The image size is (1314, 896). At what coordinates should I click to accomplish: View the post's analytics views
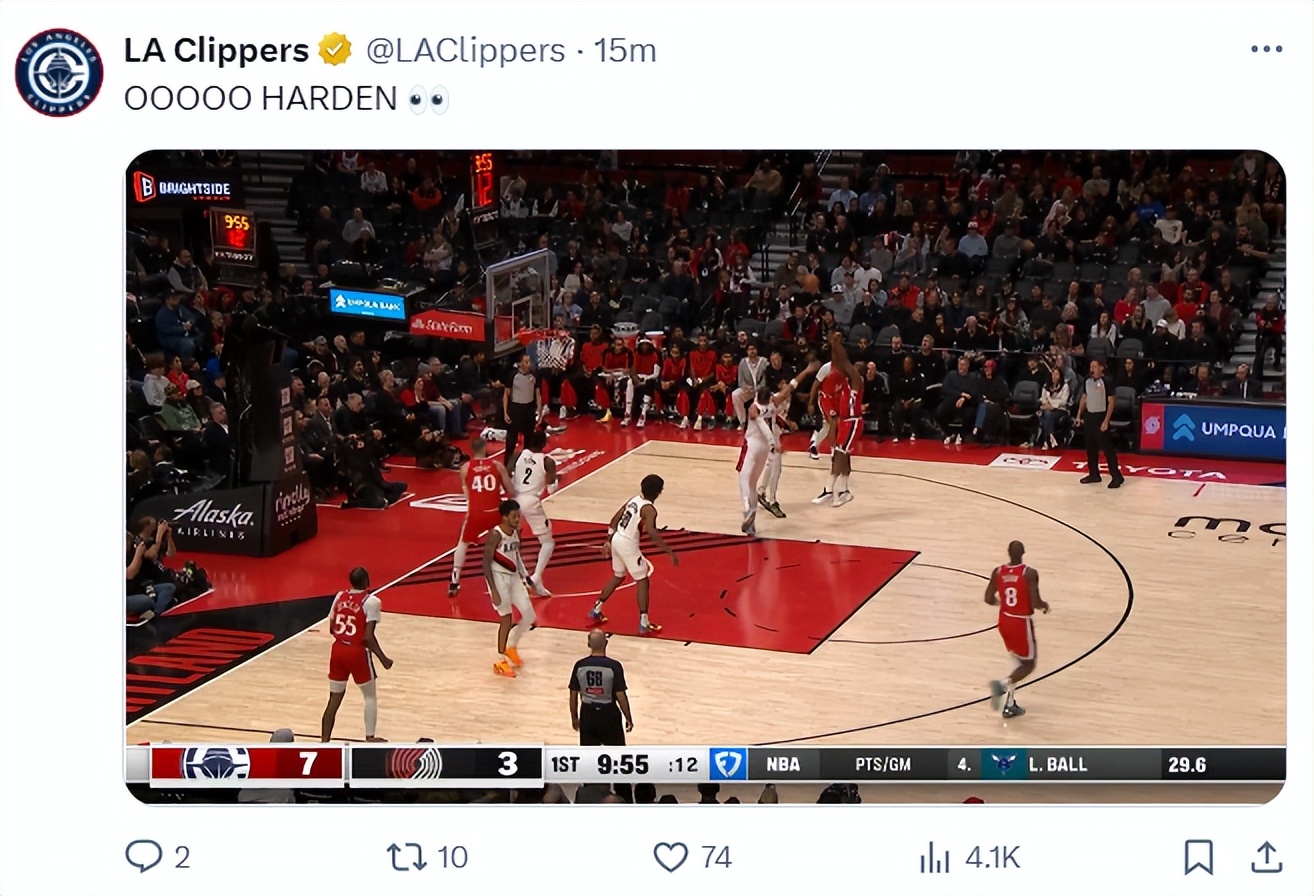coord(935,857)
